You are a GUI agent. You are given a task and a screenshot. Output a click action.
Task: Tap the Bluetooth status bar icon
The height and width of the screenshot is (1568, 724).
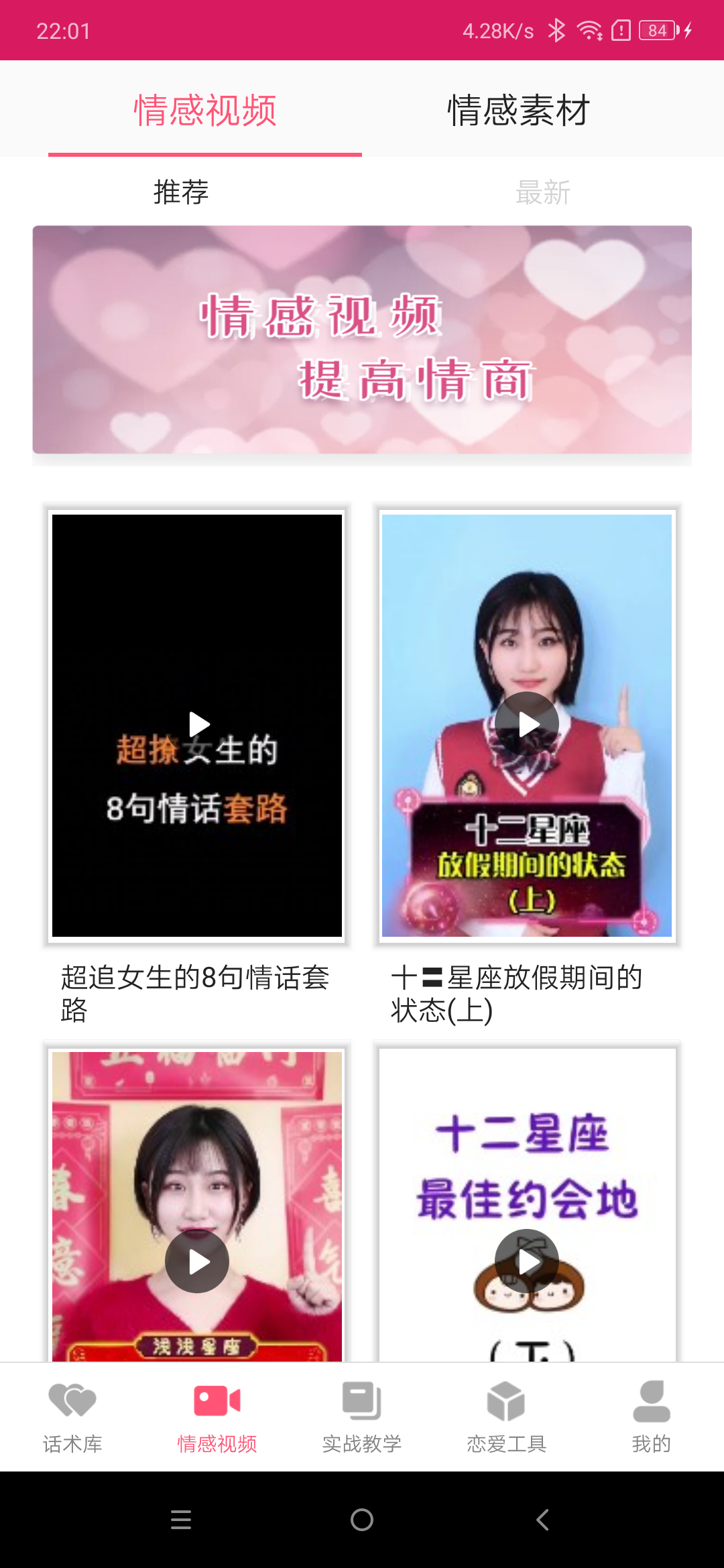pyautogui.click(x=556, y=29)
